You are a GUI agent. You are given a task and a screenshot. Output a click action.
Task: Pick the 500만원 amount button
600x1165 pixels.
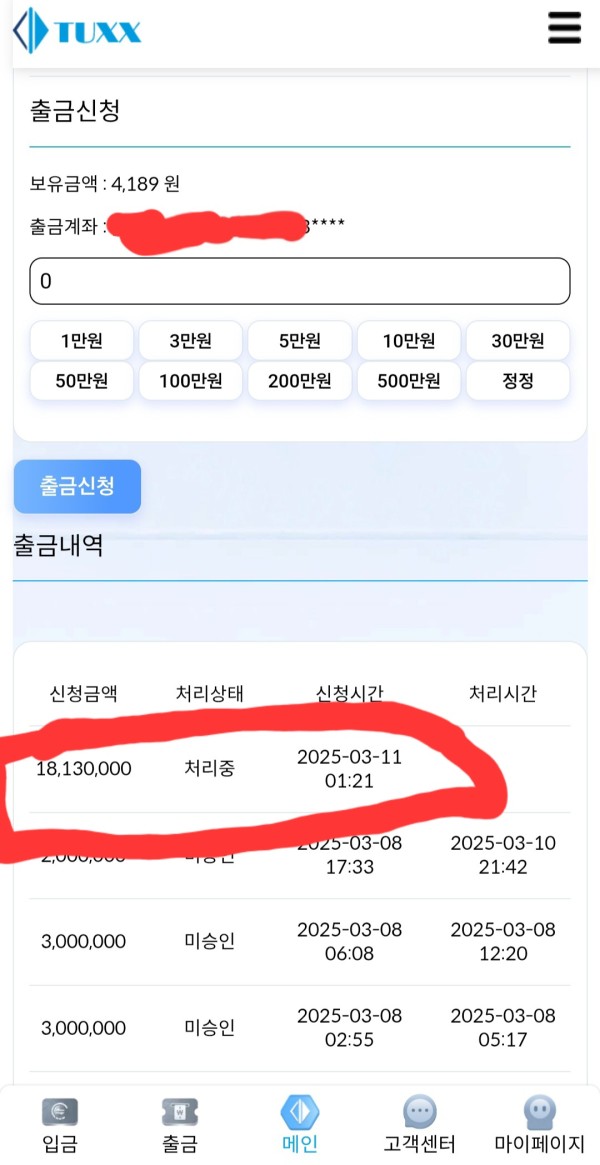coord(408,381)
